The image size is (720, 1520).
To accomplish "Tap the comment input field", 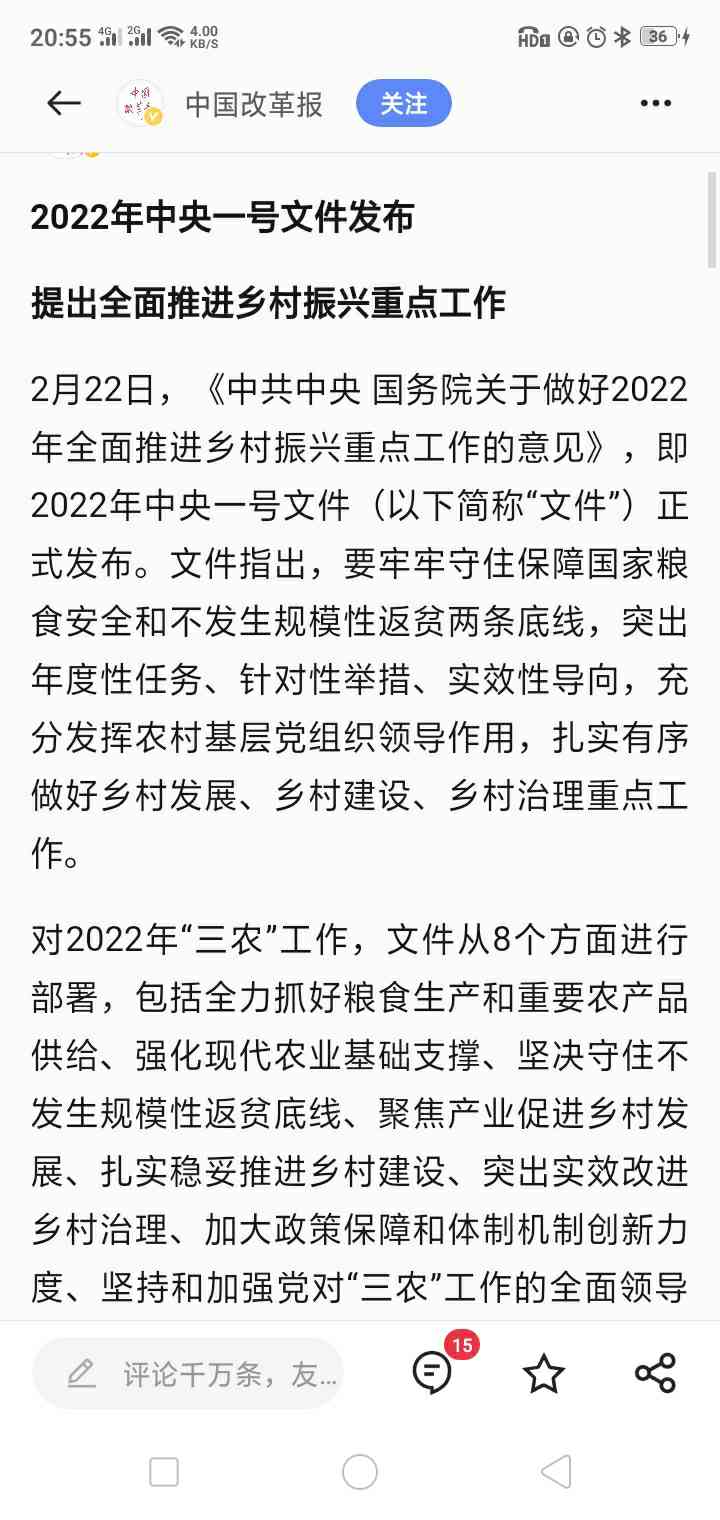I will tap(188, 1373).
